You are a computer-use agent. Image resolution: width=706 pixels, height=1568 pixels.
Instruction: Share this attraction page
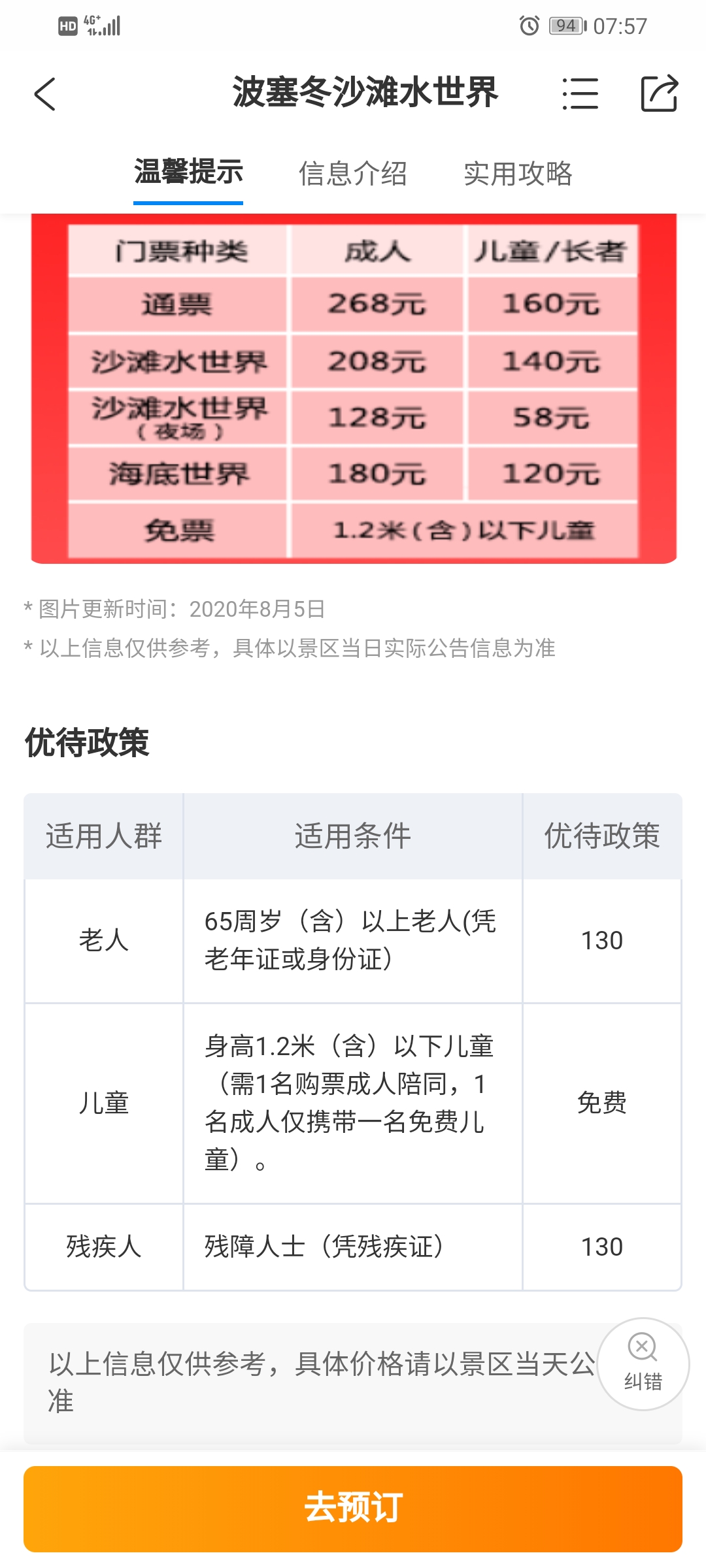(x=659, y=93)
